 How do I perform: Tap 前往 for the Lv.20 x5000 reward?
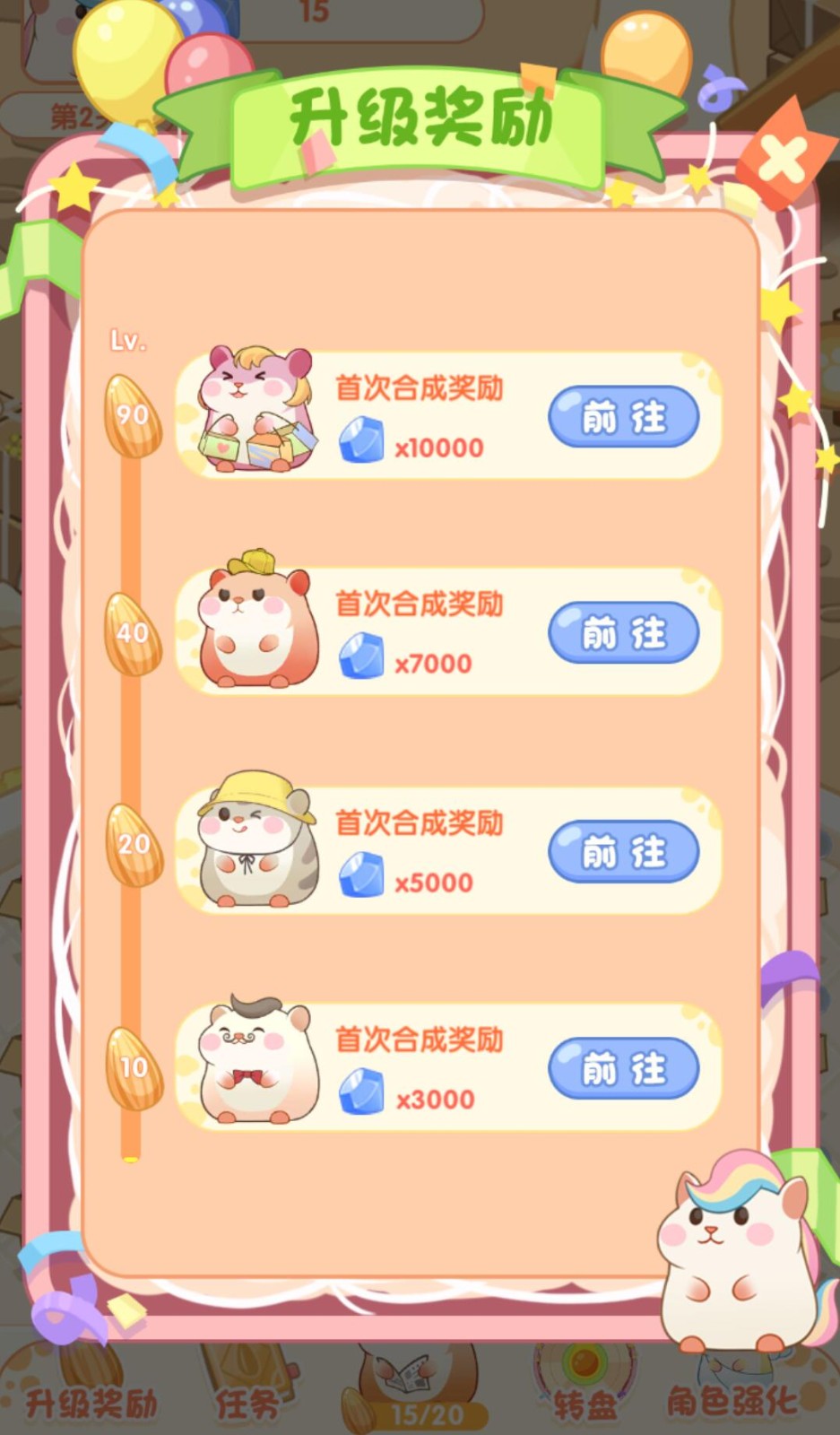(x=623, y=851)
